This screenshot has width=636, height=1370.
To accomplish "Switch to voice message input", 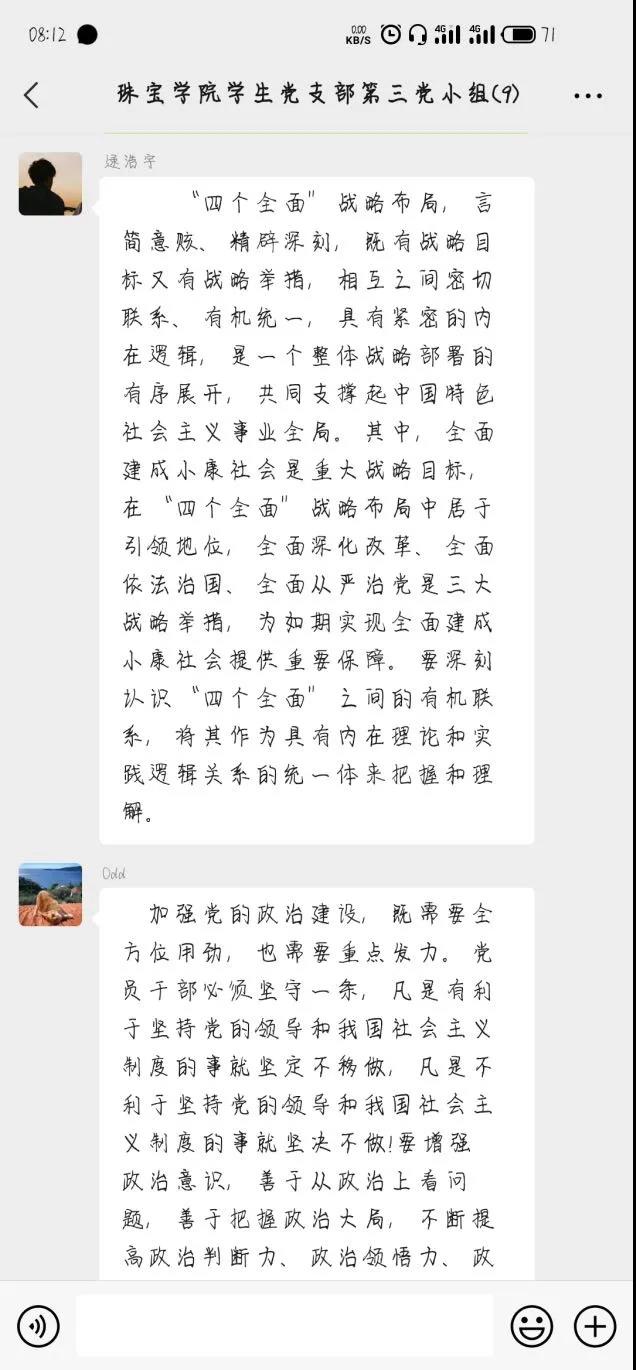I will coord(38,1327).
